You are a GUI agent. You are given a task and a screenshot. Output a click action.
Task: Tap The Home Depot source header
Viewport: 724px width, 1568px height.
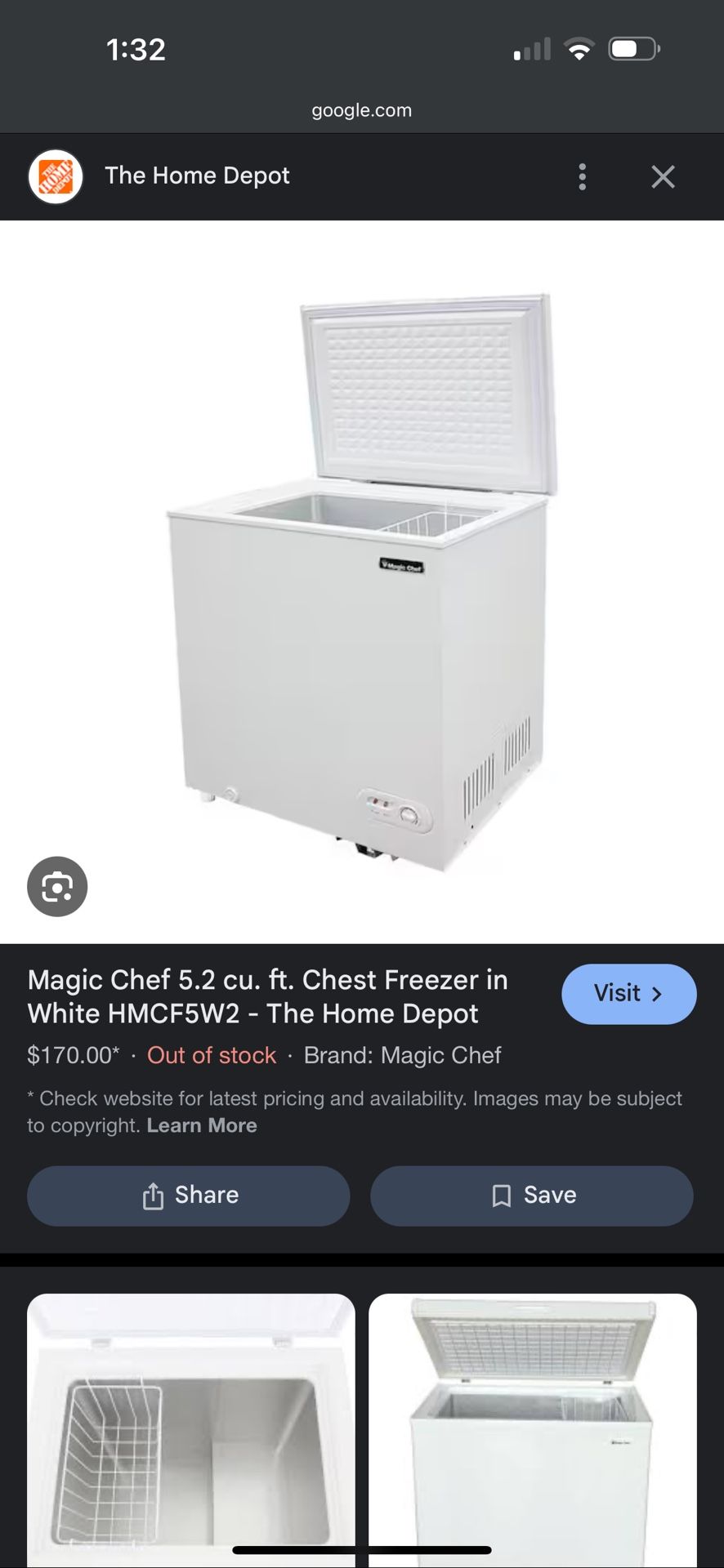tap(196, 176)
